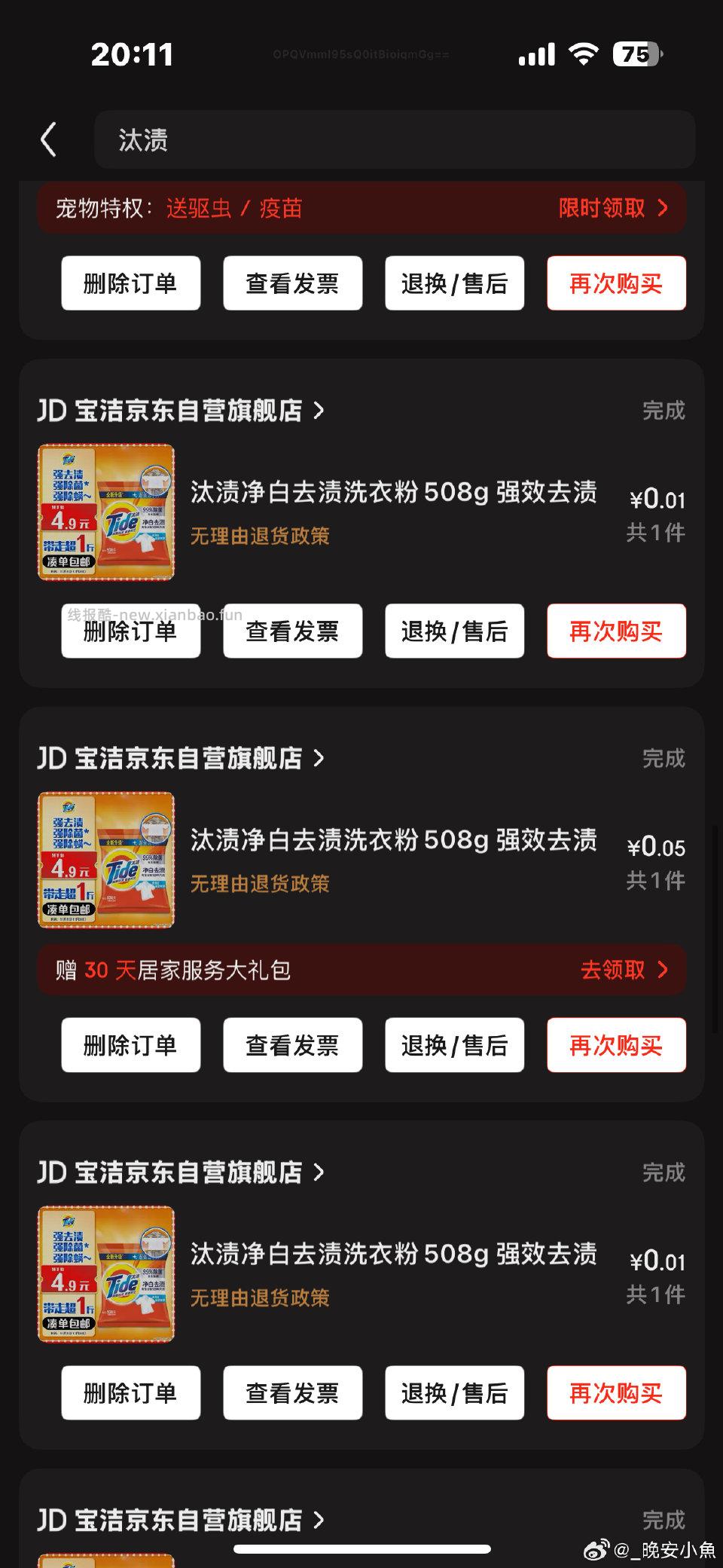Open the 无理由退货政策 policy text
The width and height of the screenshot is (723, 1568).
(260, 536)
